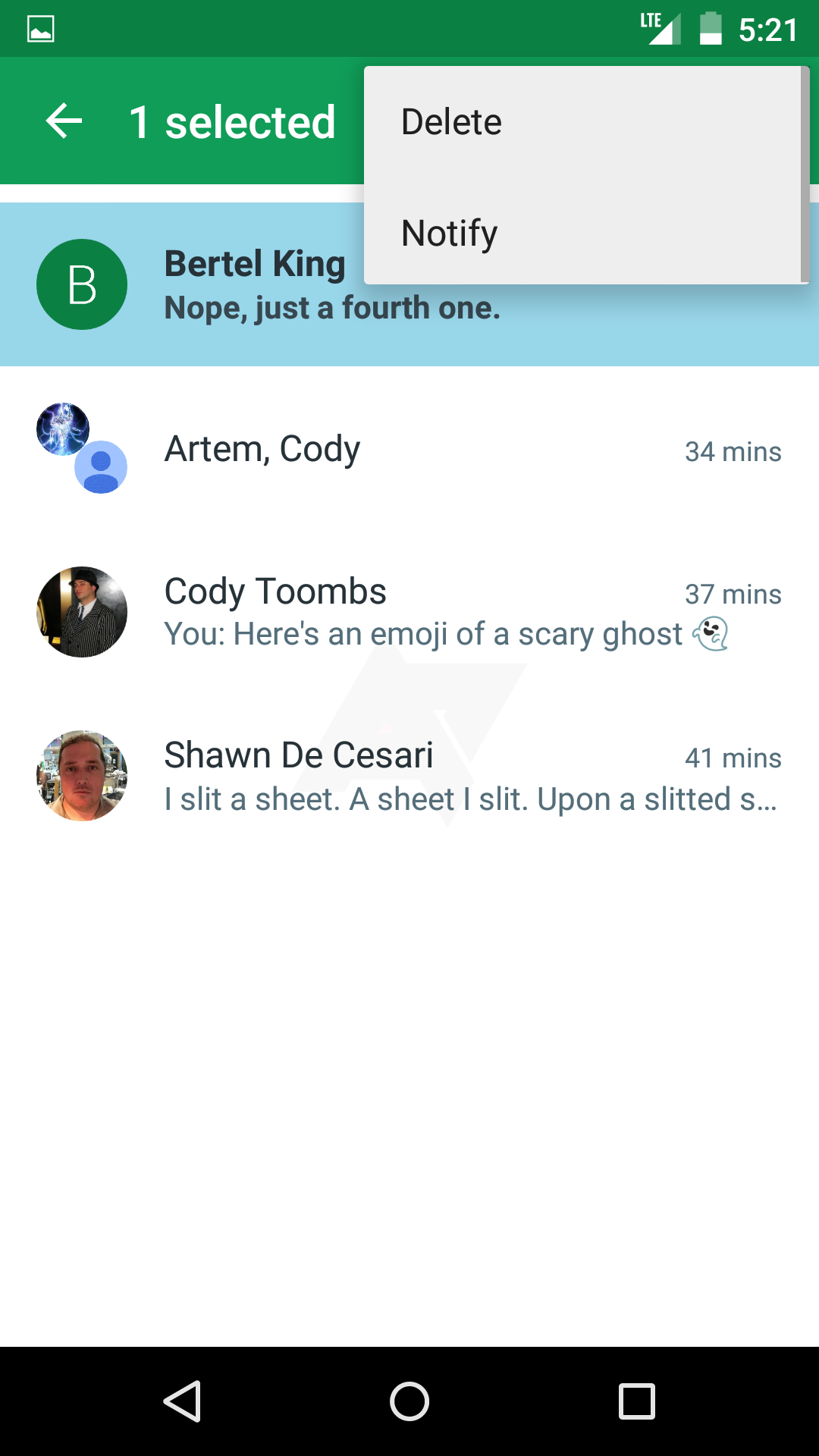Open the Artem, Cody group chat

409,449
